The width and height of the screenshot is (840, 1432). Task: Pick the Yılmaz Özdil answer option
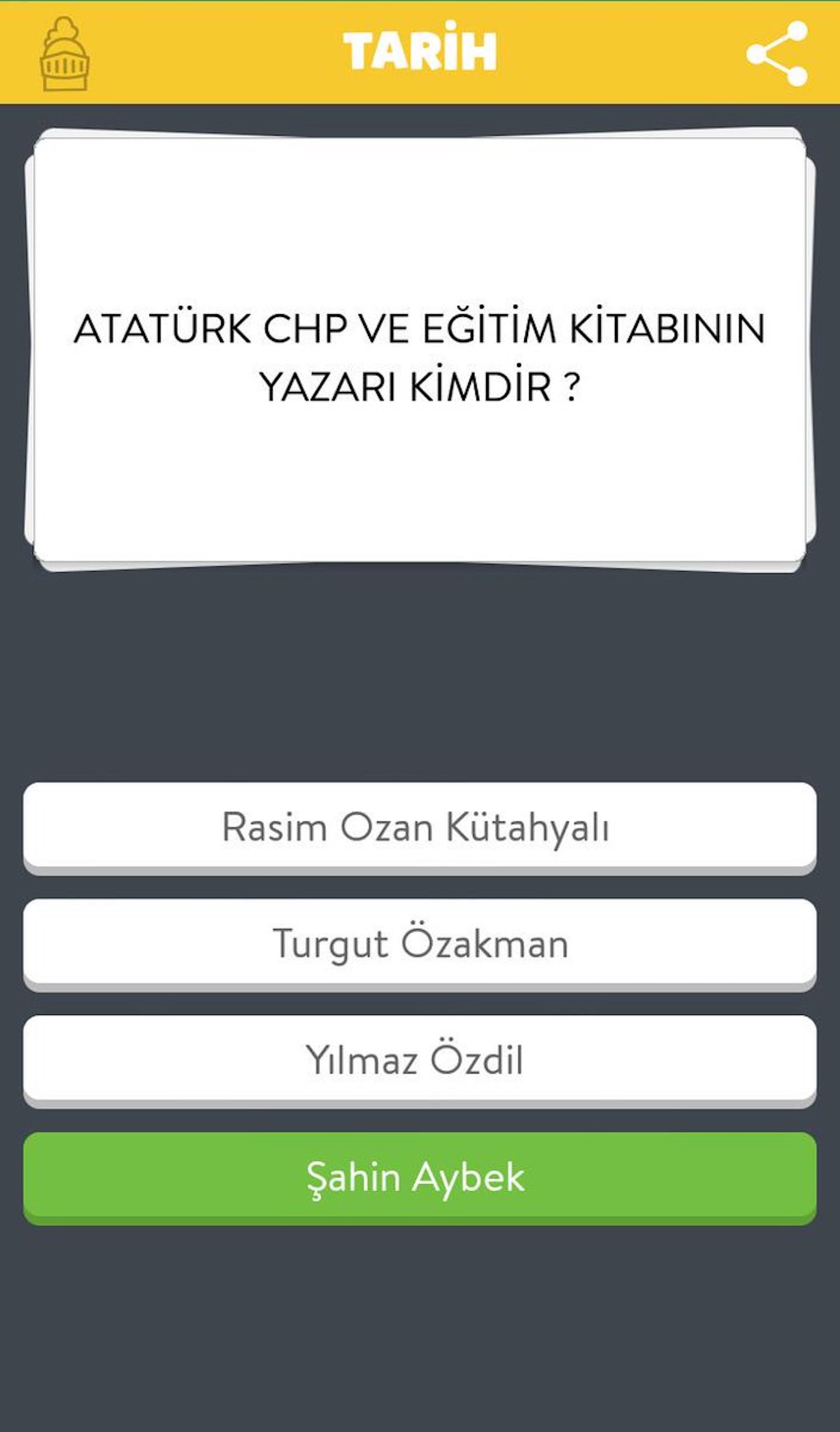[x=419, y=1059]
